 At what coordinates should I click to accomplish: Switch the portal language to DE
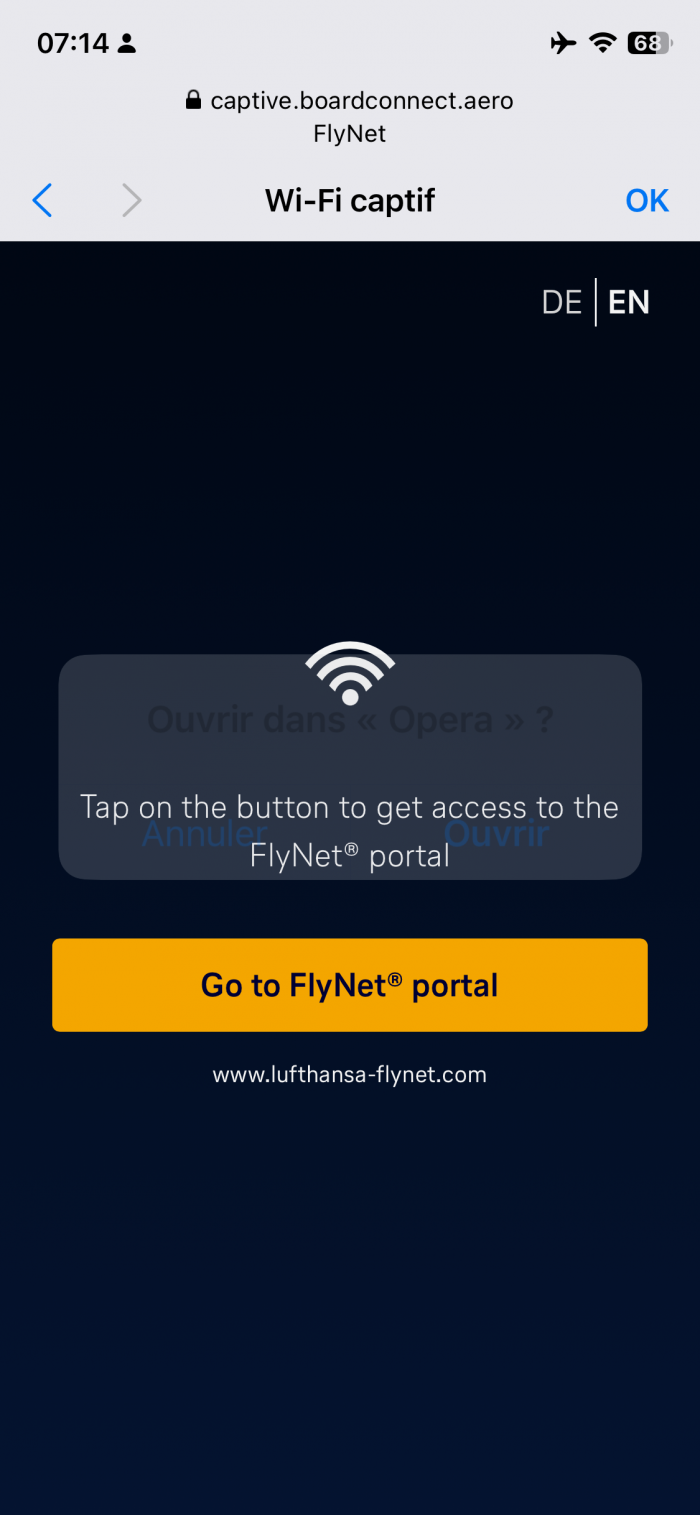[561, 303]
